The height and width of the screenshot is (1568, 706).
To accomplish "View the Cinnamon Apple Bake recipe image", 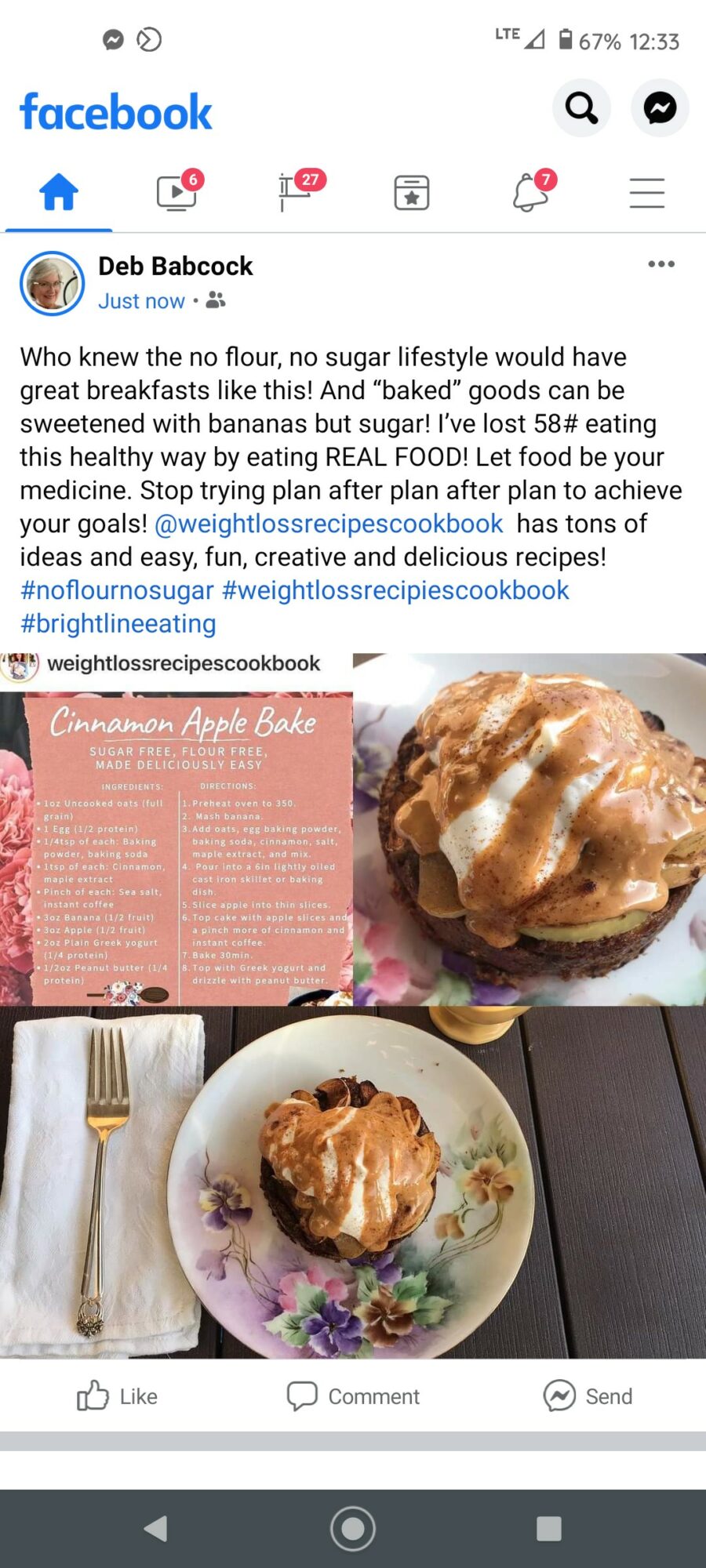I will point(176,829).
